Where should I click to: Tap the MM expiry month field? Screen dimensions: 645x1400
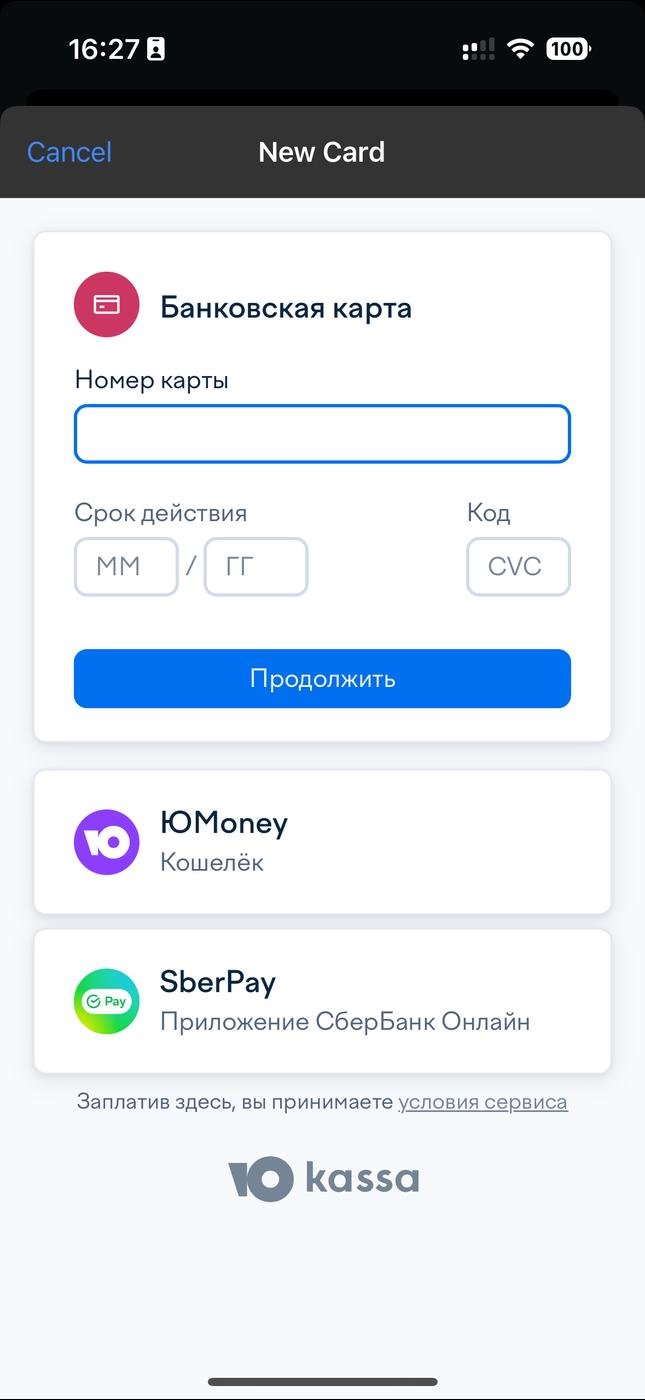click(x=126, y=567)
